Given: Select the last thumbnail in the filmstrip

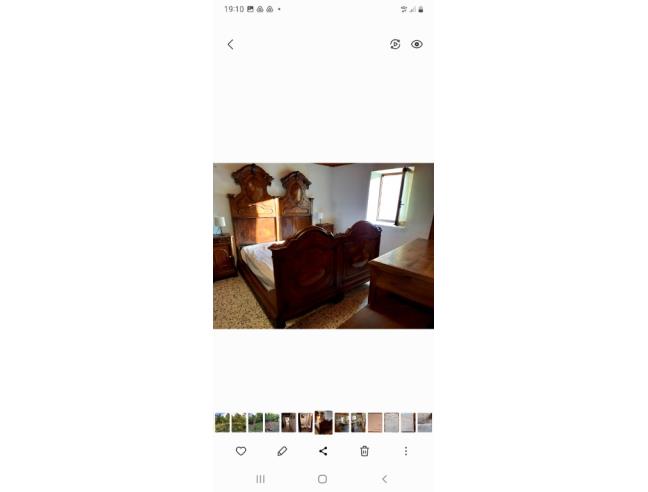Looking at the screenshot, I should coord(425,422).
